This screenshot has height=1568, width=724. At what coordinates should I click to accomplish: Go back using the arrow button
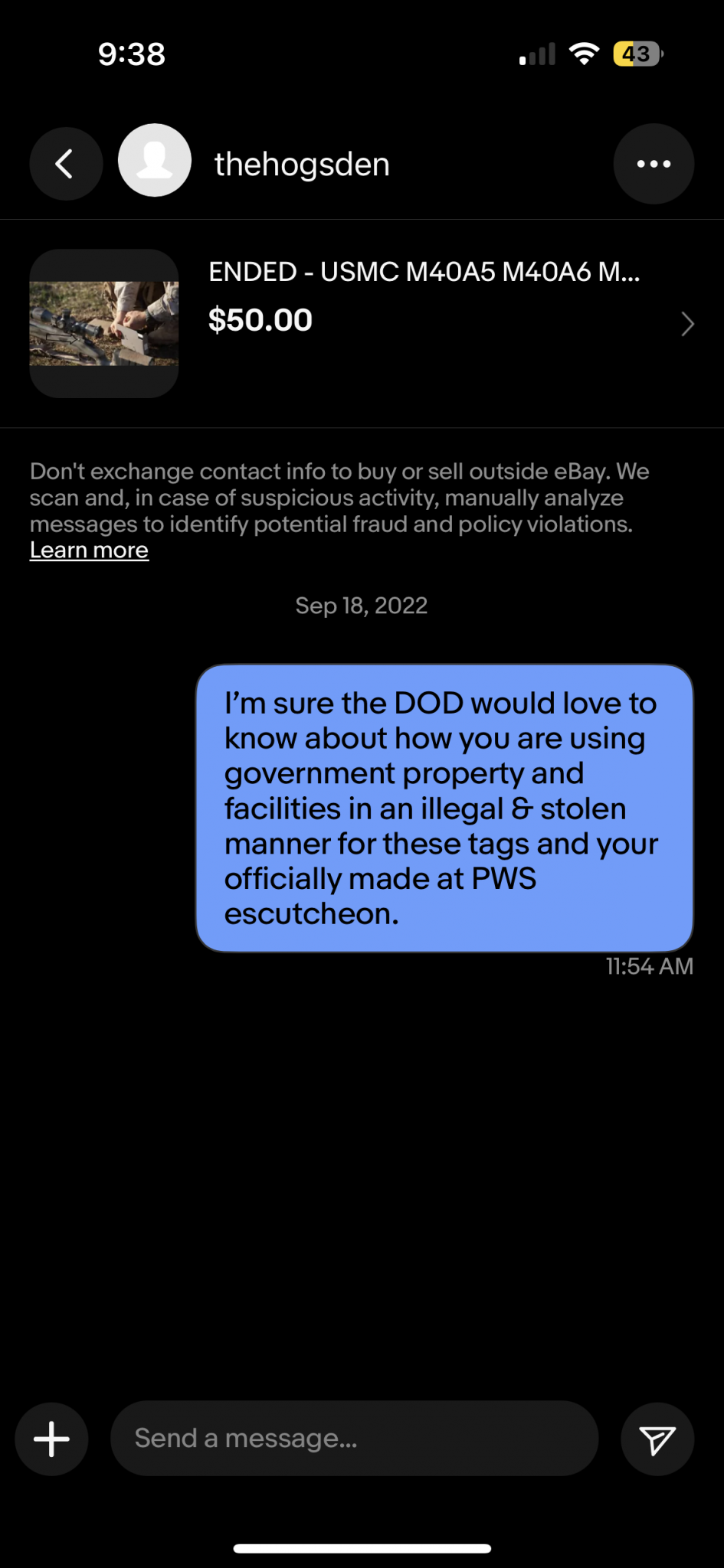pyautogui.click(x=66, y=164)
